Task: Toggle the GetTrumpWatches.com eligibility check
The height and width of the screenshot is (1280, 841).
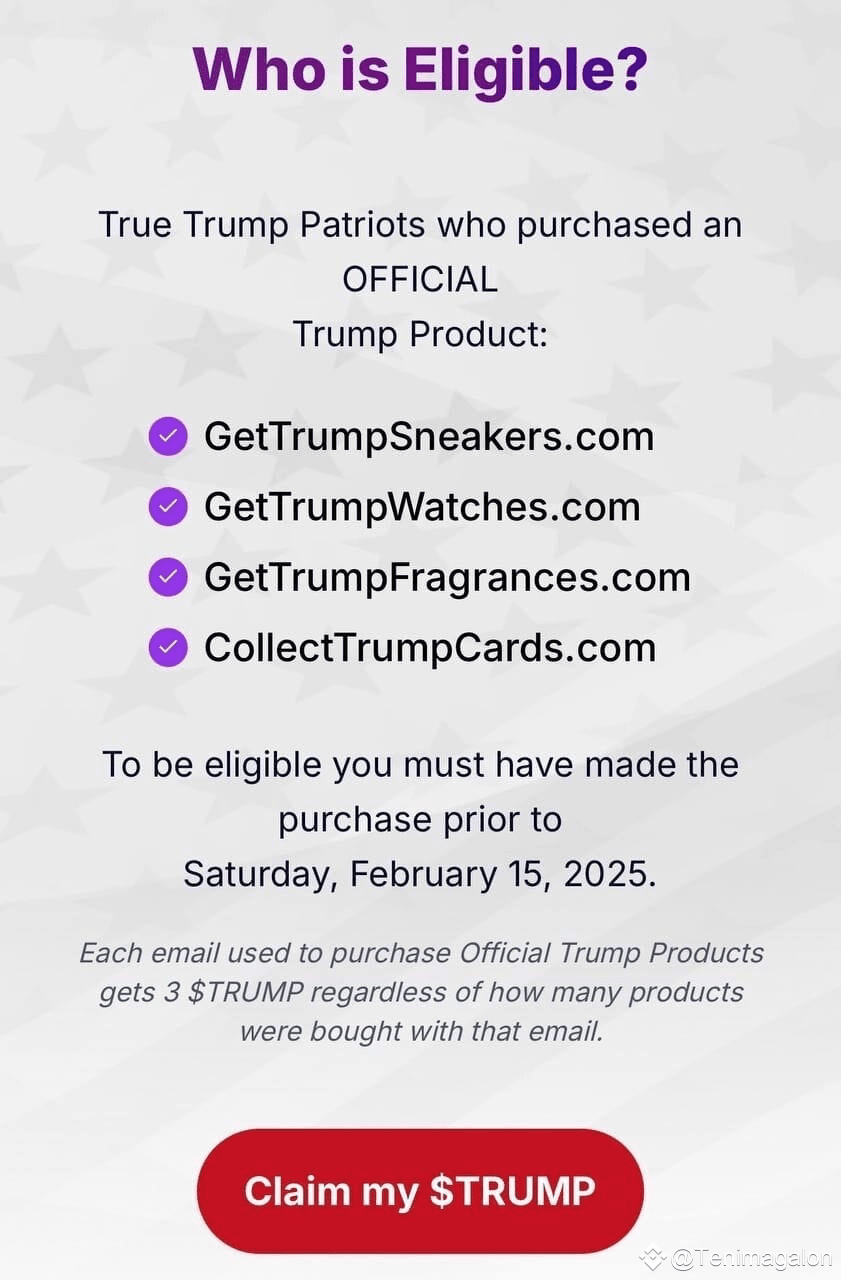Action: [168, 507]
